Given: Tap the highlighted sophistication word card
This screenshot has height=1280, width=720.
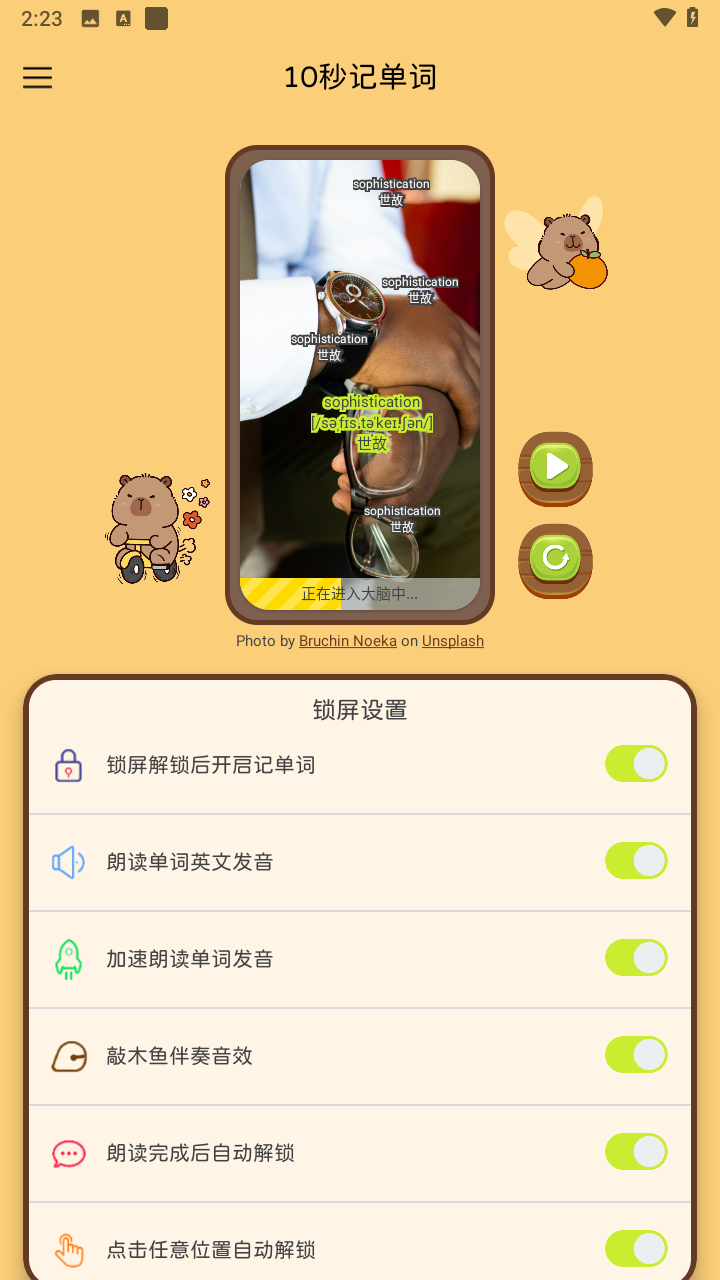Looking at the screenshot, I should point(371,422).
